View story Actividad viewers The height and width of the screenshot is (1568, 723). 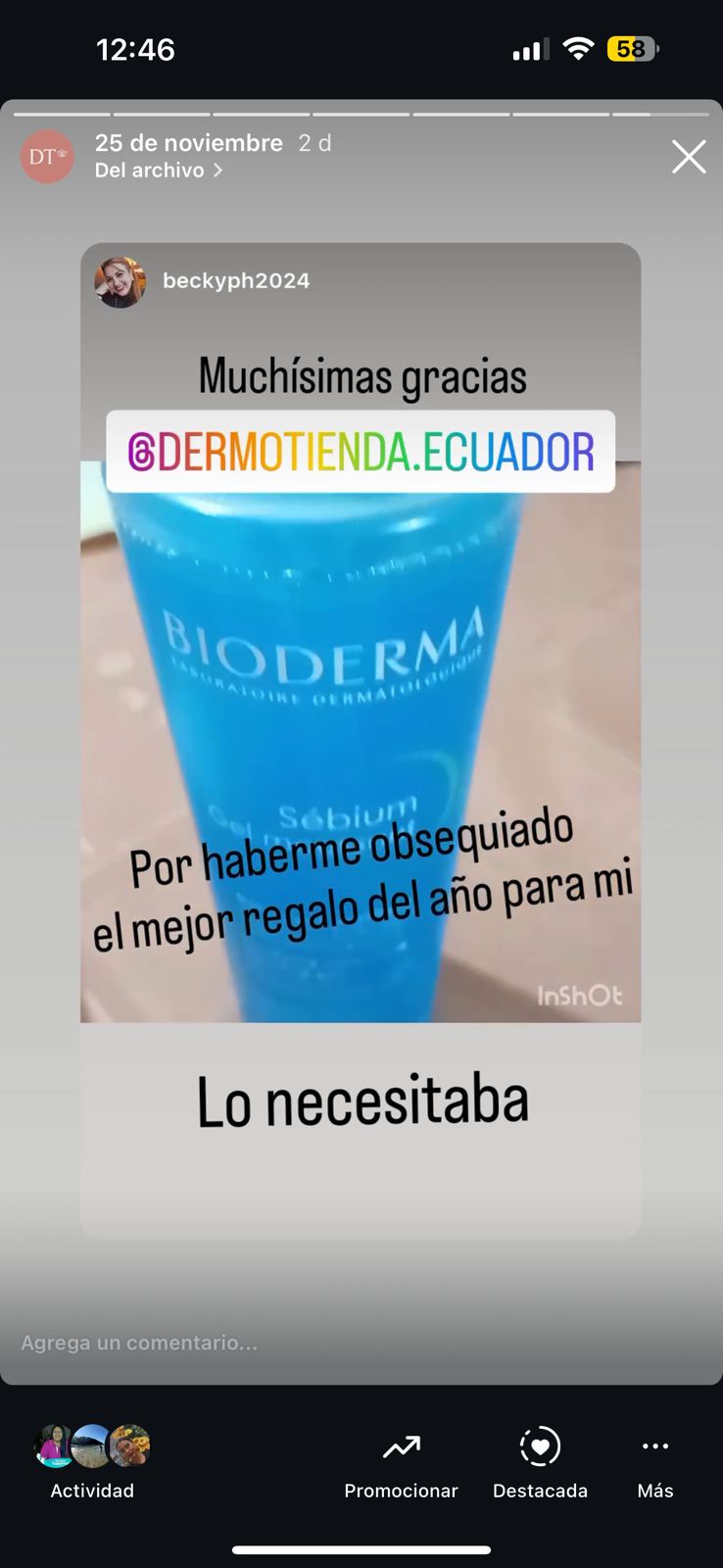(92, 1462)
